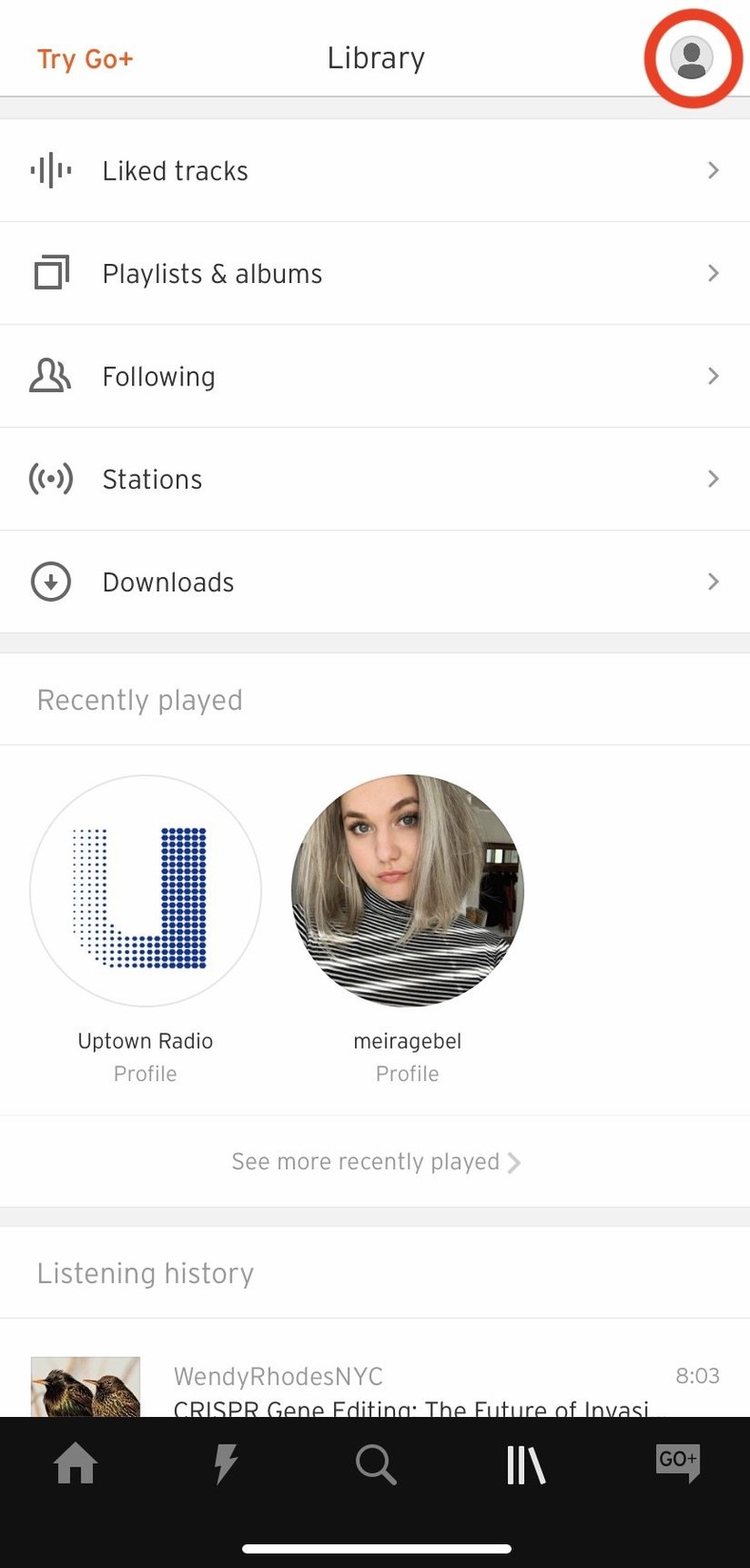Switch to the Stream lightning tab

coord(225,1463)
